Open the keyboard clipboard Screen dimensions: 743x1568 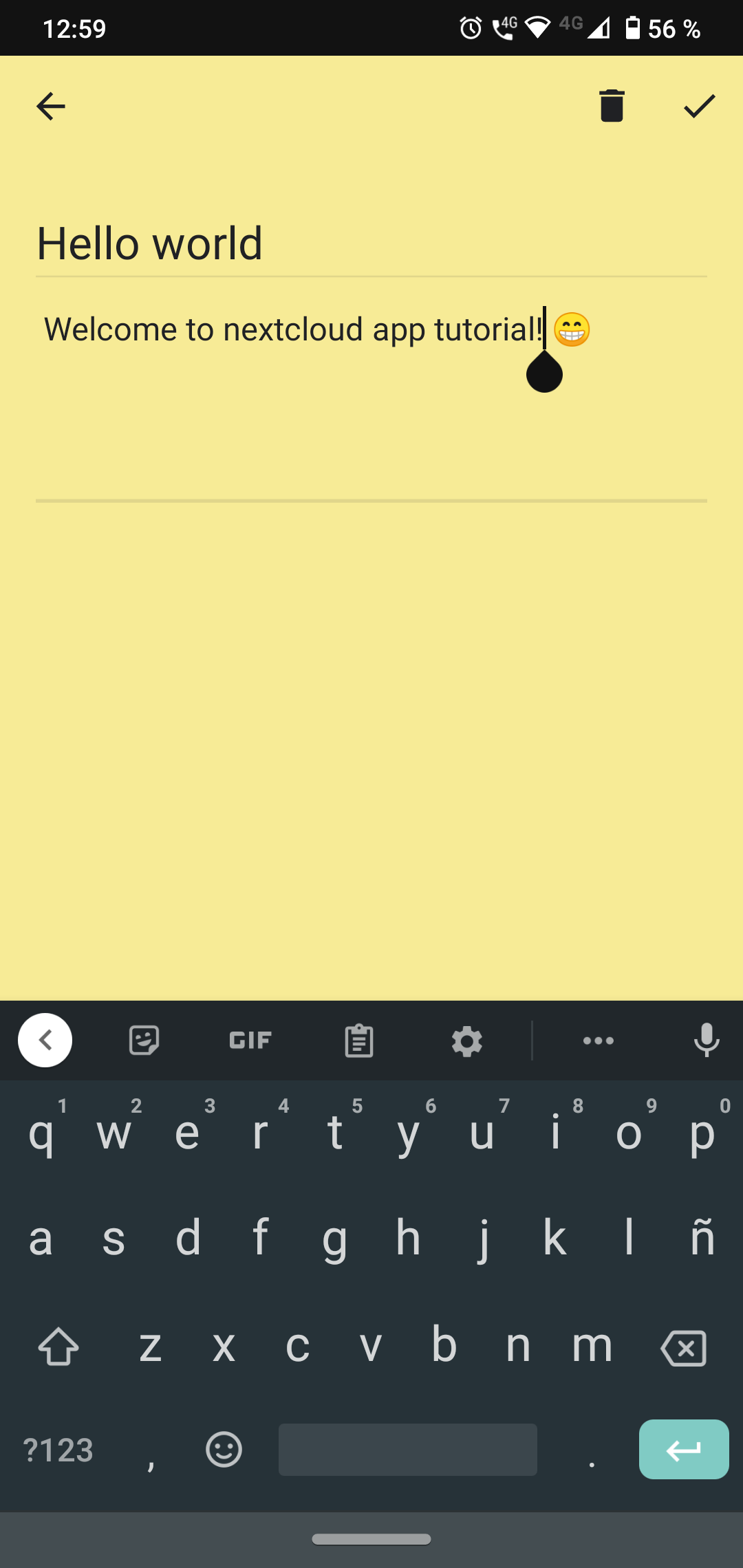click(358, 1040)
